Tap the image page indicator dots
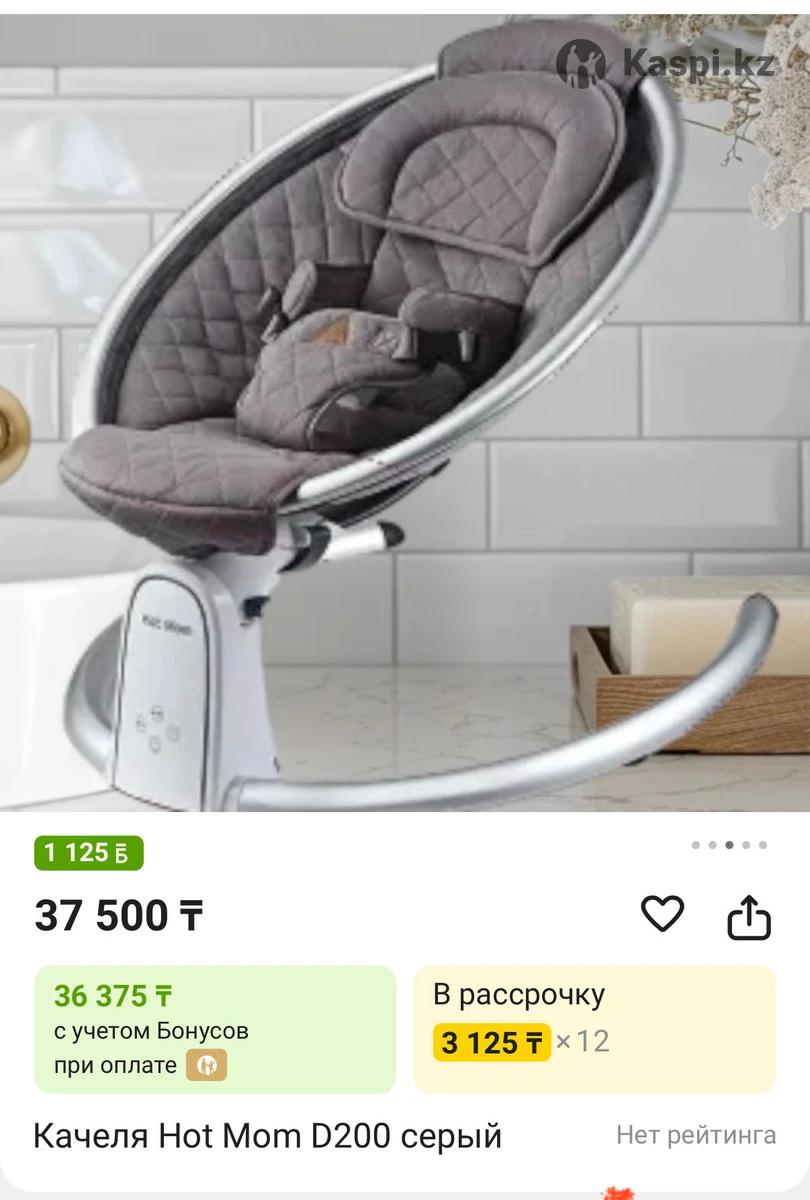Screen dimensions: 810x1200 729,845
